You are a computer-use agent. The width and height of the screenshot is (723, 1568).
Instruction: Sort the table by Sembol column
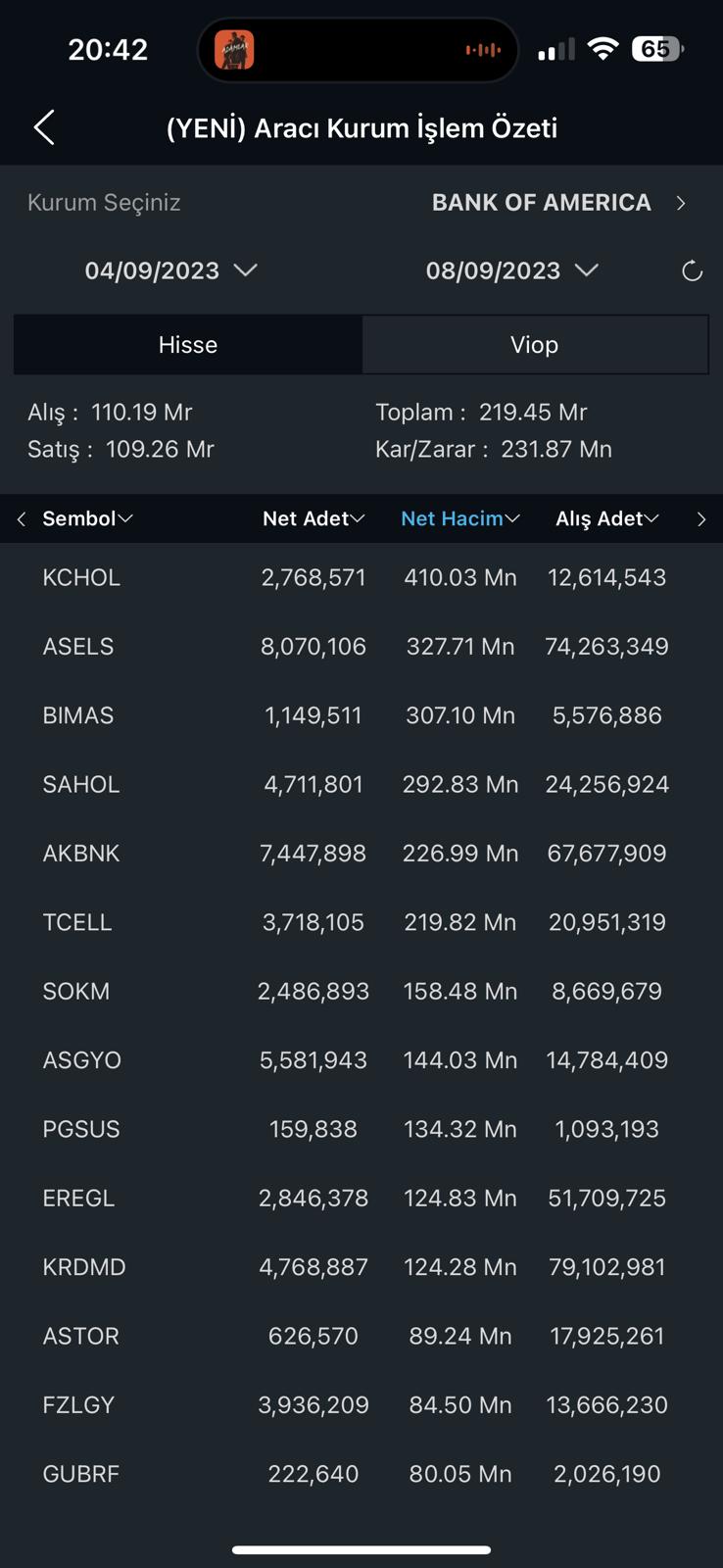pyautogui.click(x=88, y=518)
